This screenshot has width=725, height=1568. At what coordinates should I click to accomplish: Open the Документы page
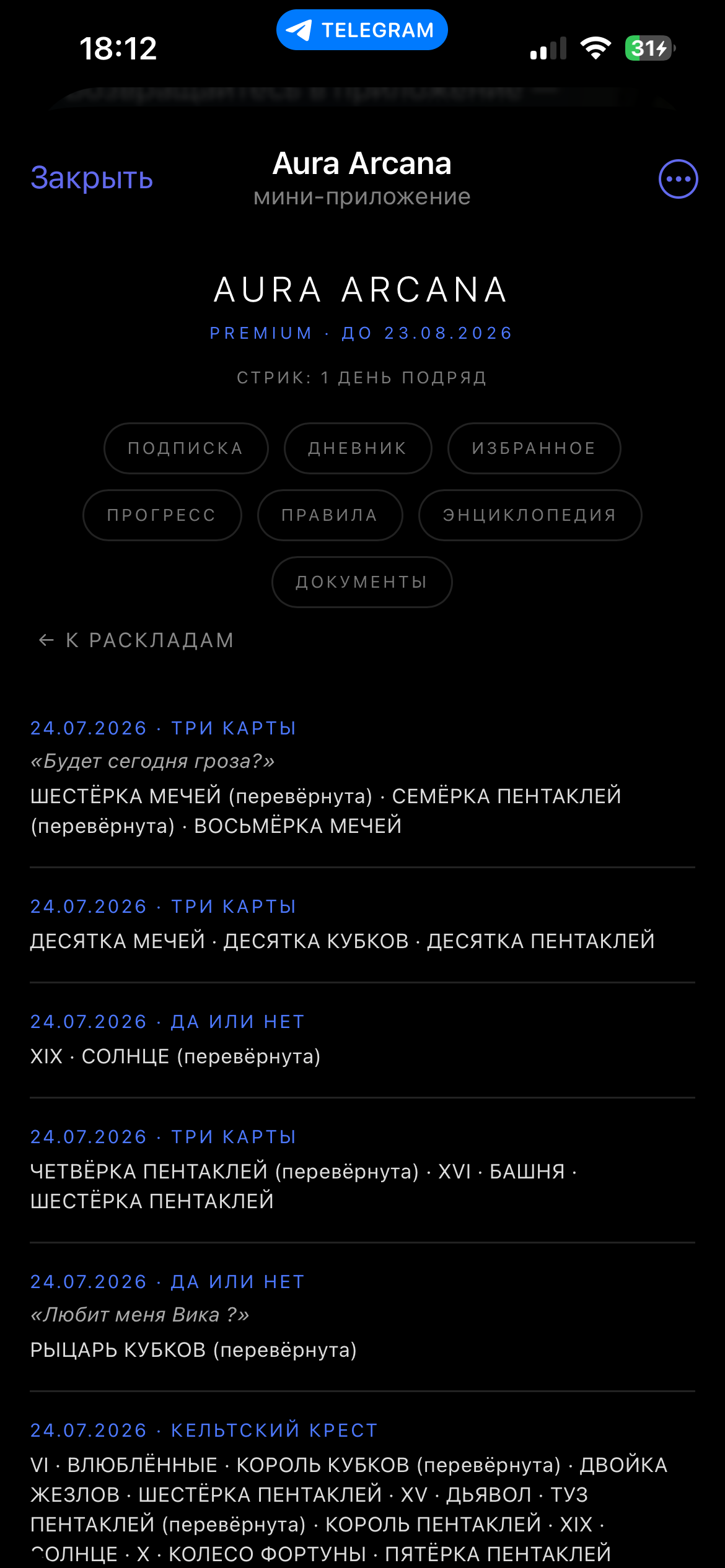pos(362,582)
